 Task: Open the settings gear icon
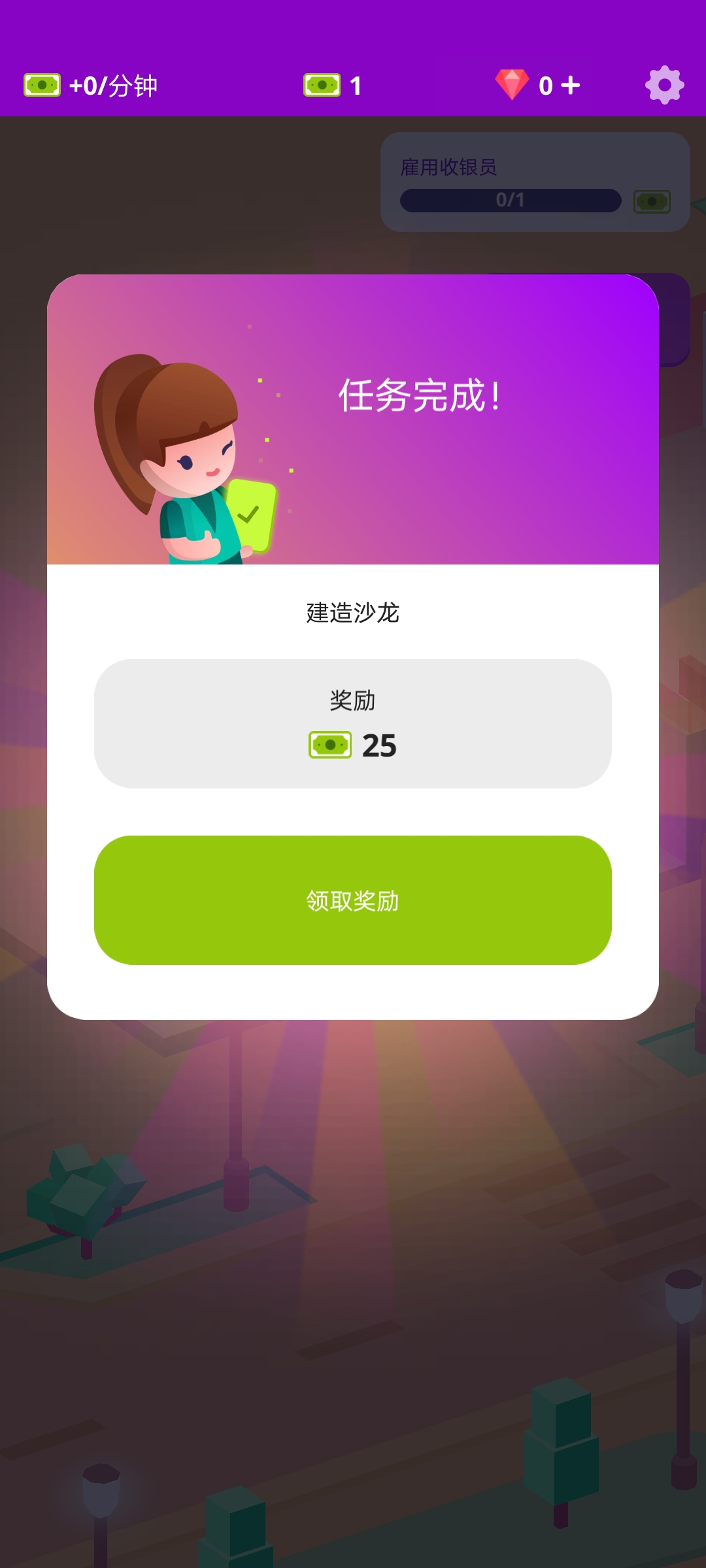coord(664,85)
